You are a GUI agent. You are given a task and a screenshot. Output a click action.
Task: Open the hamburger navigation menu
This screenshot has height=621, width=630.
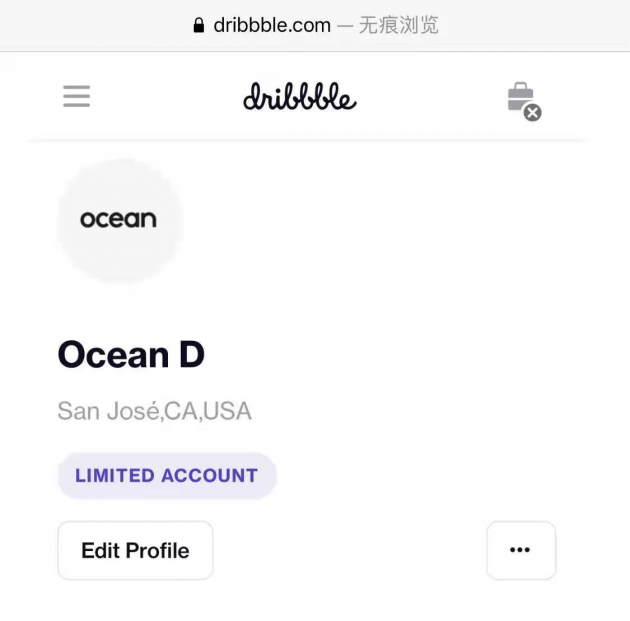(76, 96)
